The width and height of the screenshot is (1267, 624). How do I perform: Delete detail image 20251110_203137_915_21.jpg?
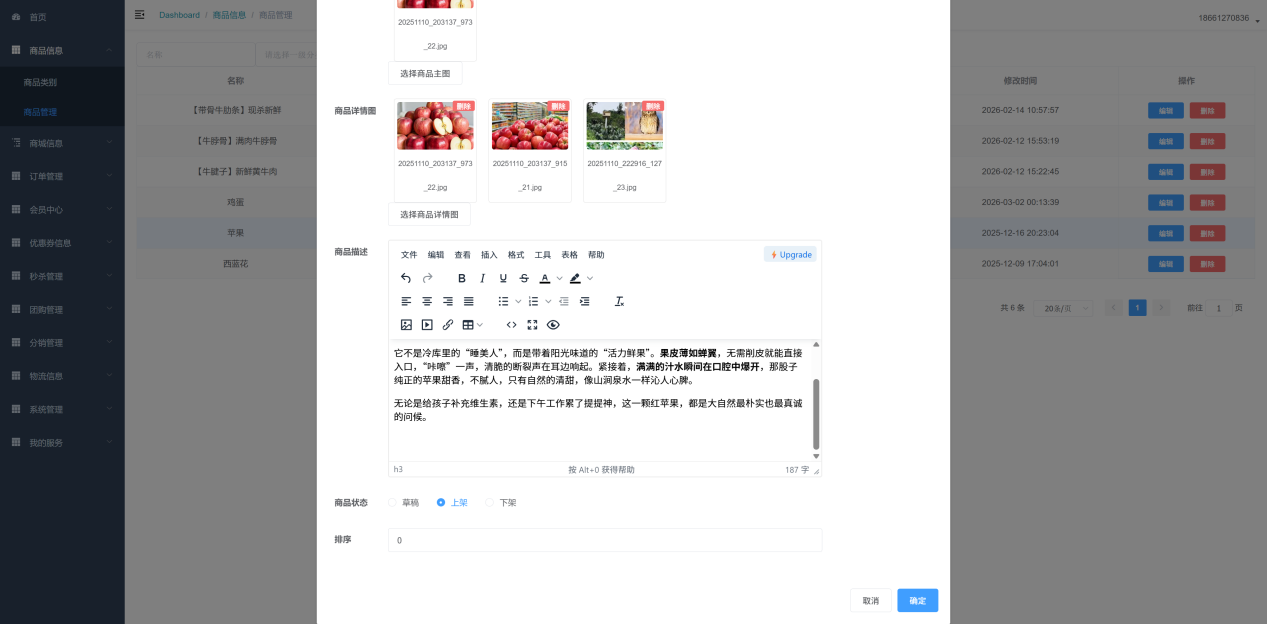tap(558, 106)
